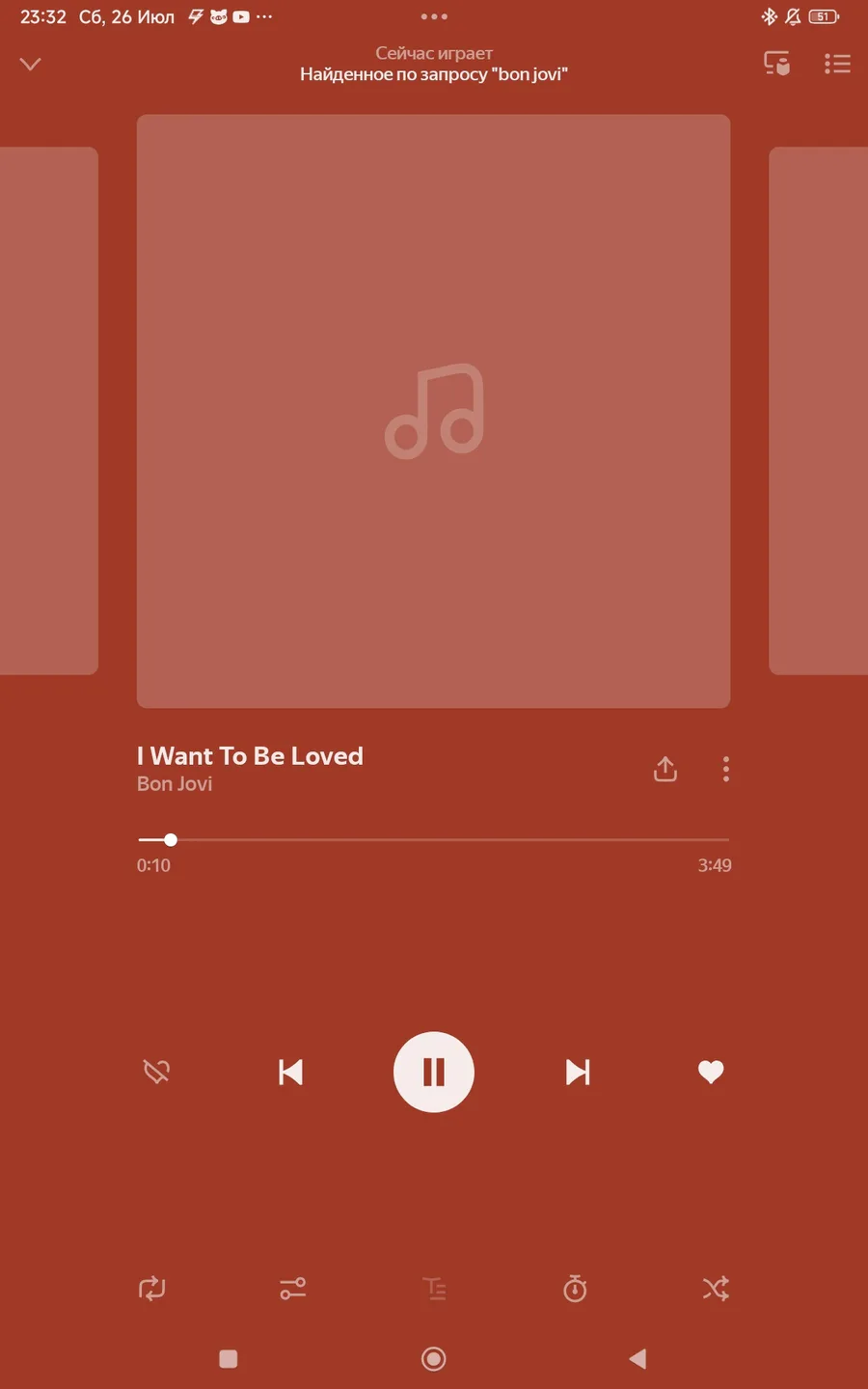Collapse the player with the down chevron
This screenshot has height=1389, width=868.
(31, 65)
